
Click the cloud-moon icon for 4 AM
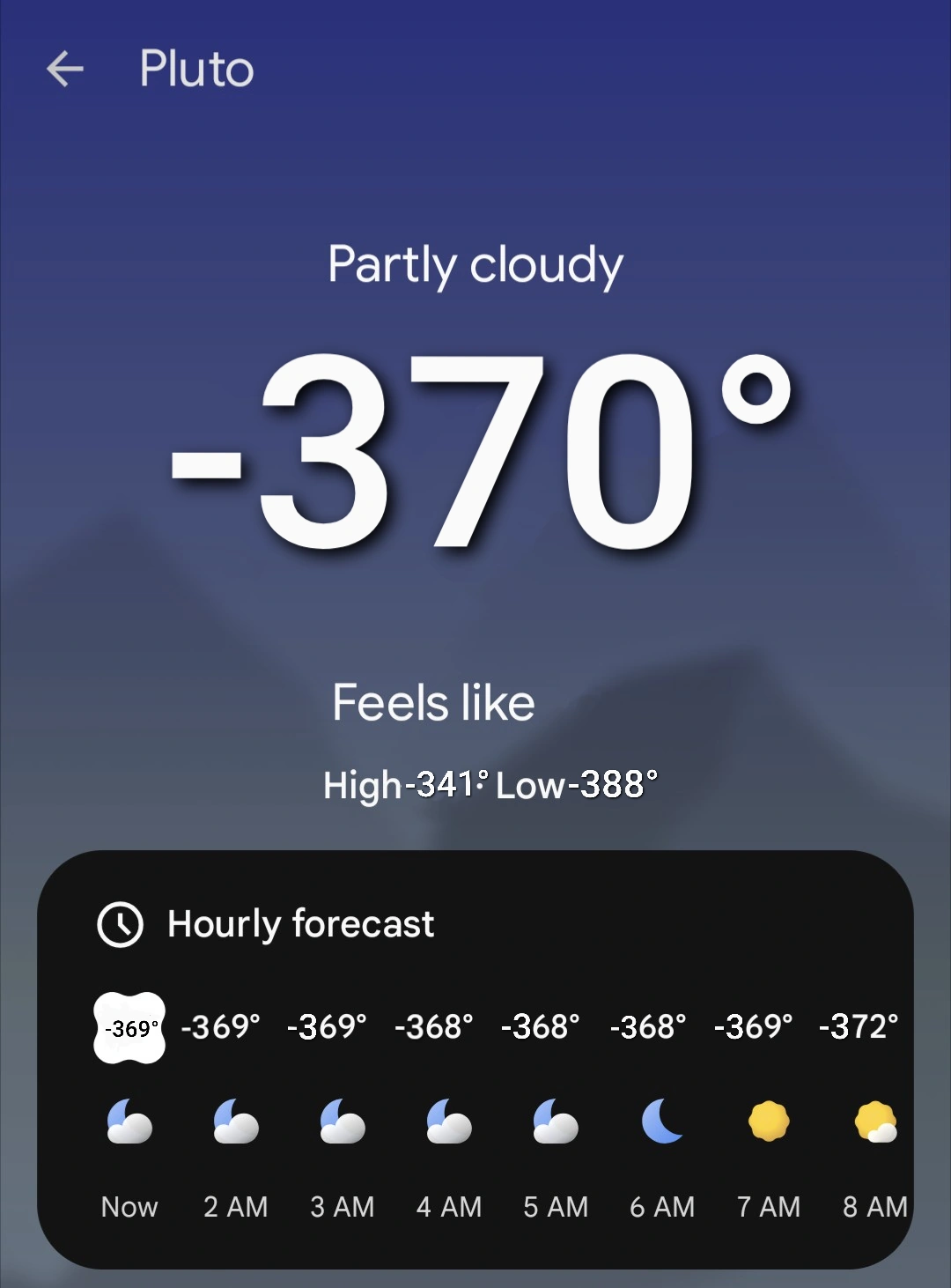pos(448,1121)
